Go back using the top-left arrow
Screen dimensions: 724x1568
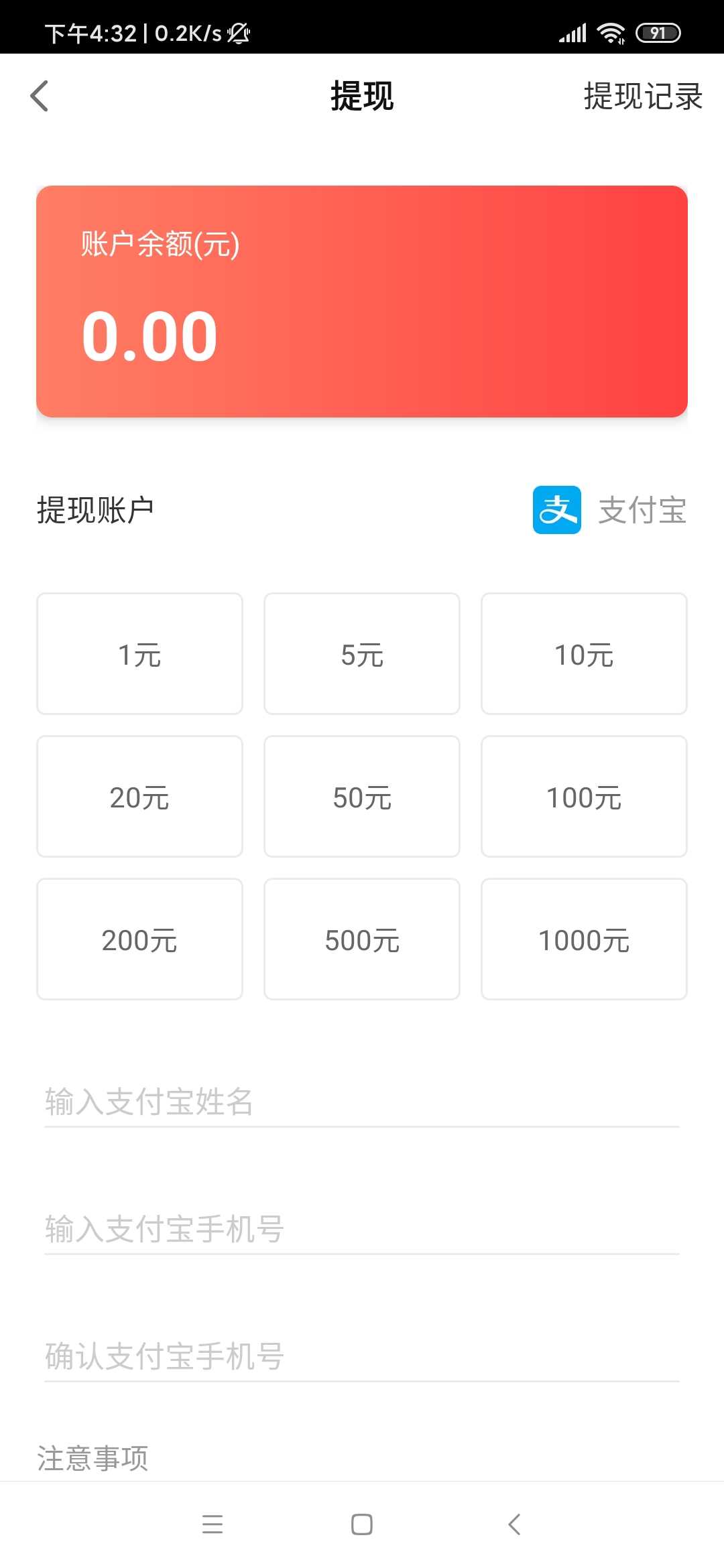pos(40,96)
